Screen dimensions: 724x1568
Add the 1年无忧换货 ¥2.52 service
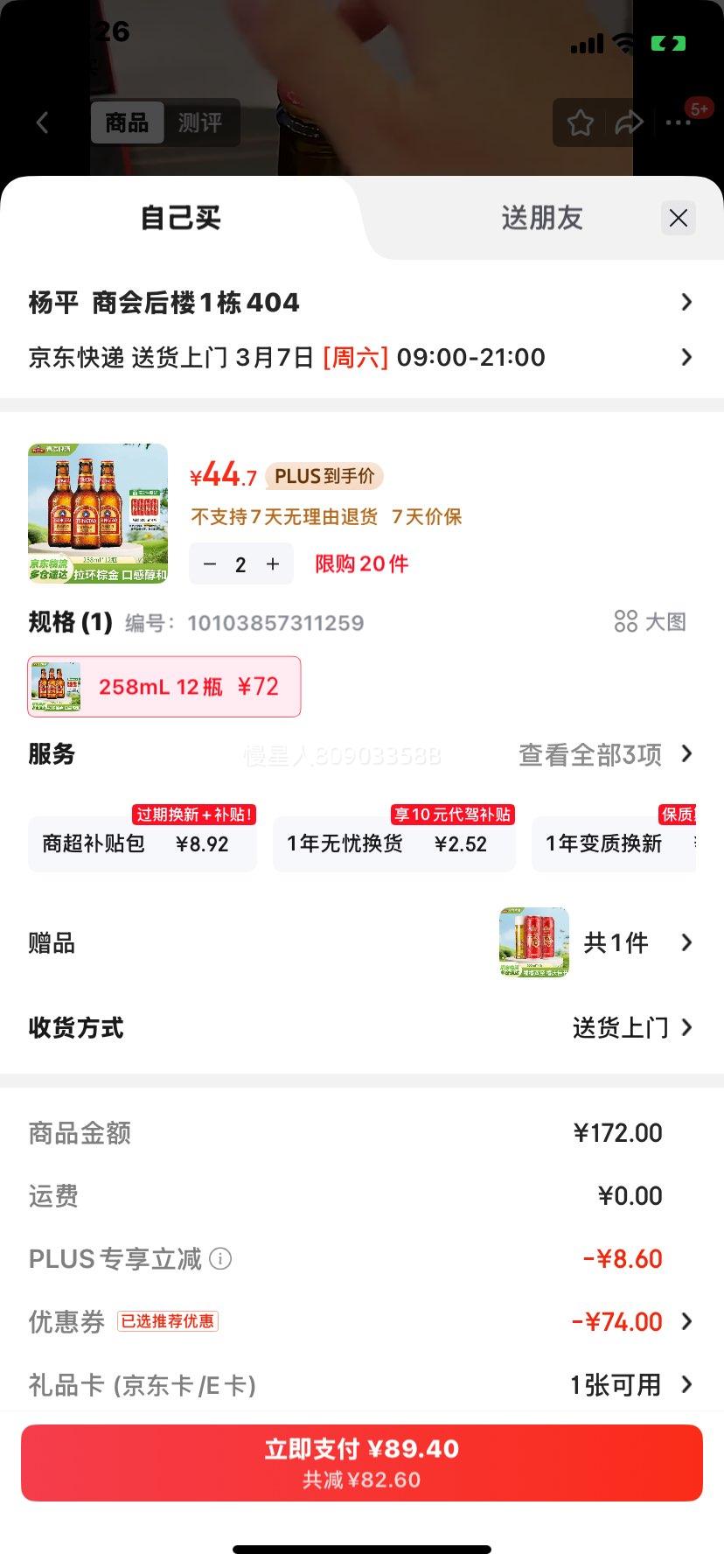pos(393,843)
